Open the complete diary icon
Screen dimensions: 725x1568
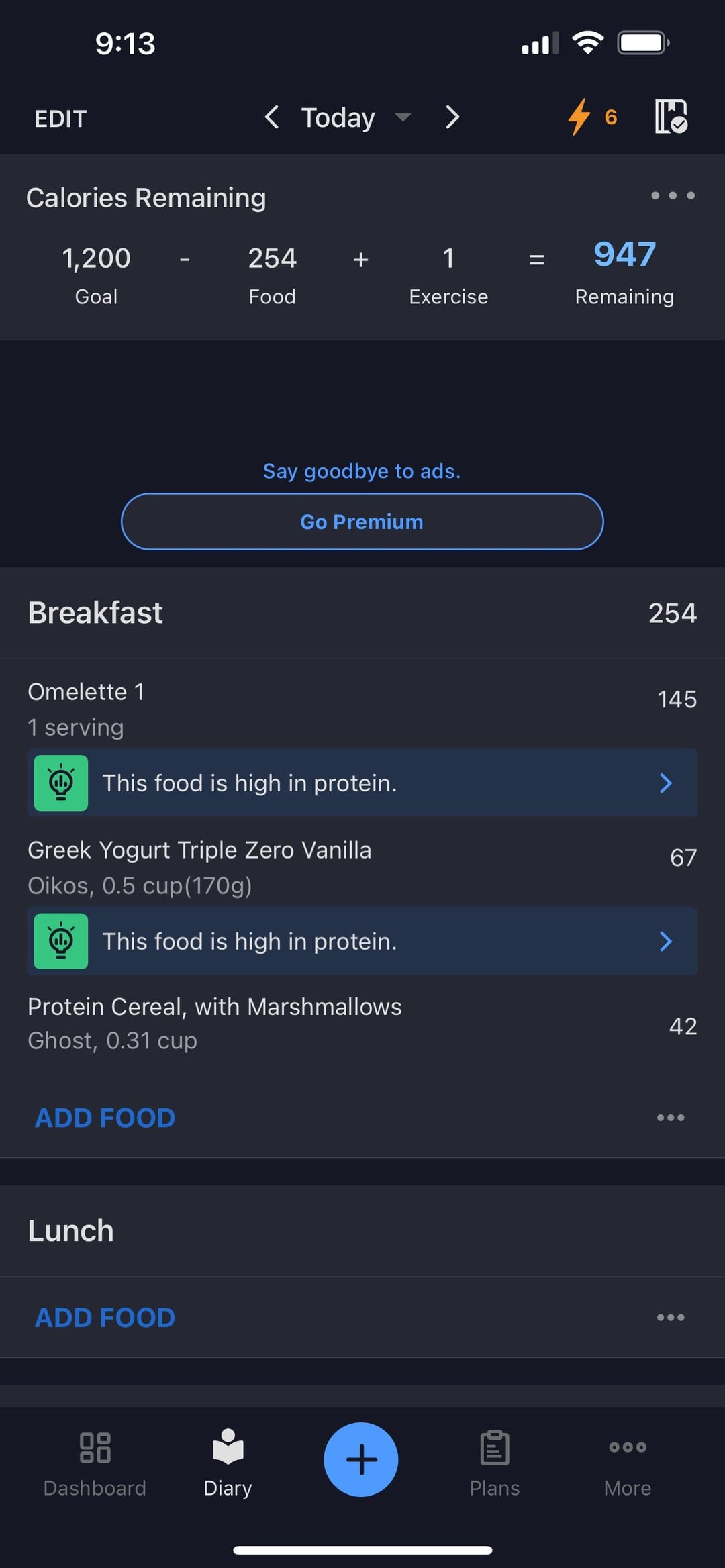click(x=671, y=117)
